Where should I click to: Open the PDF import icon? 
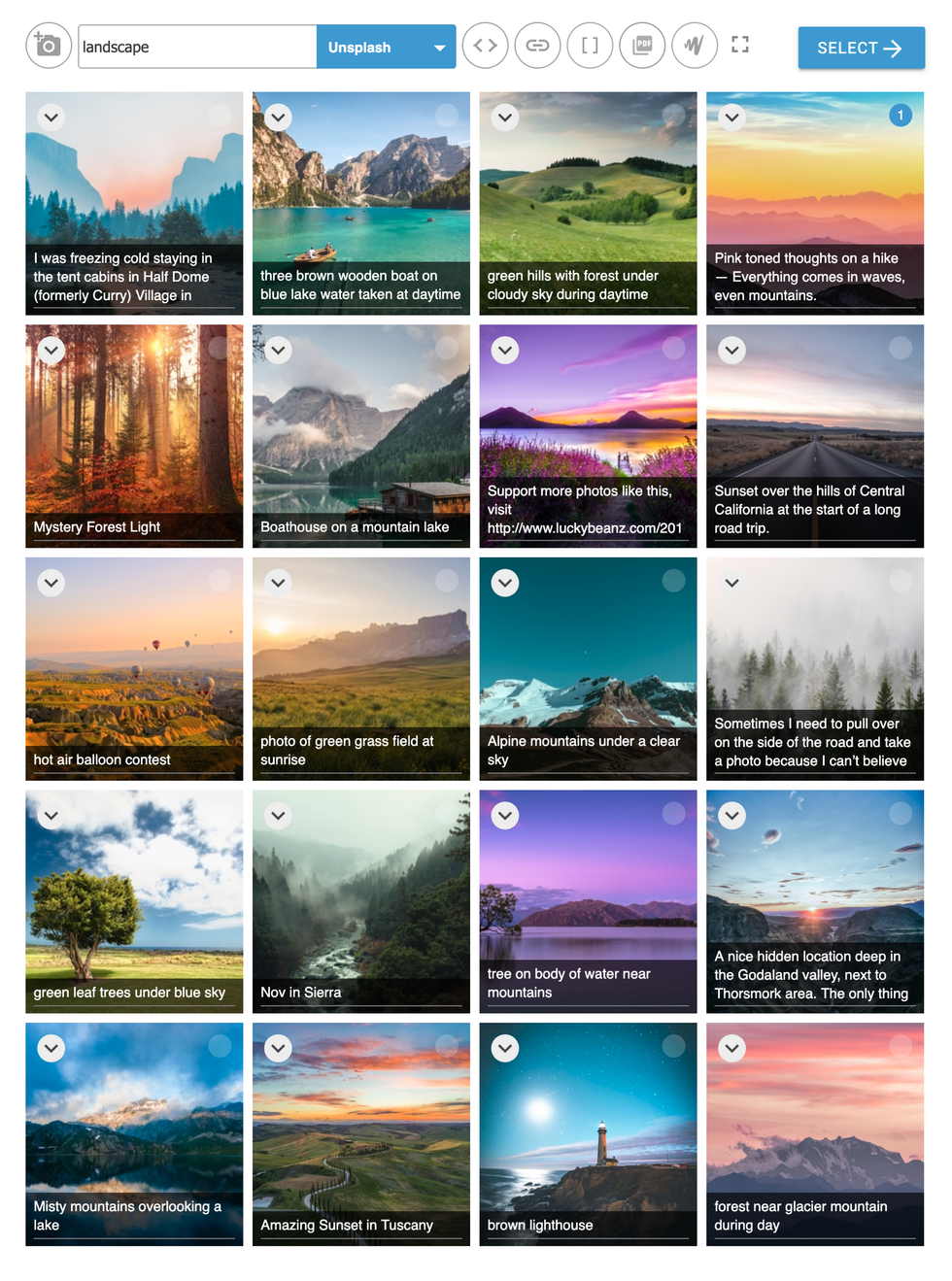tap(642, 46)
